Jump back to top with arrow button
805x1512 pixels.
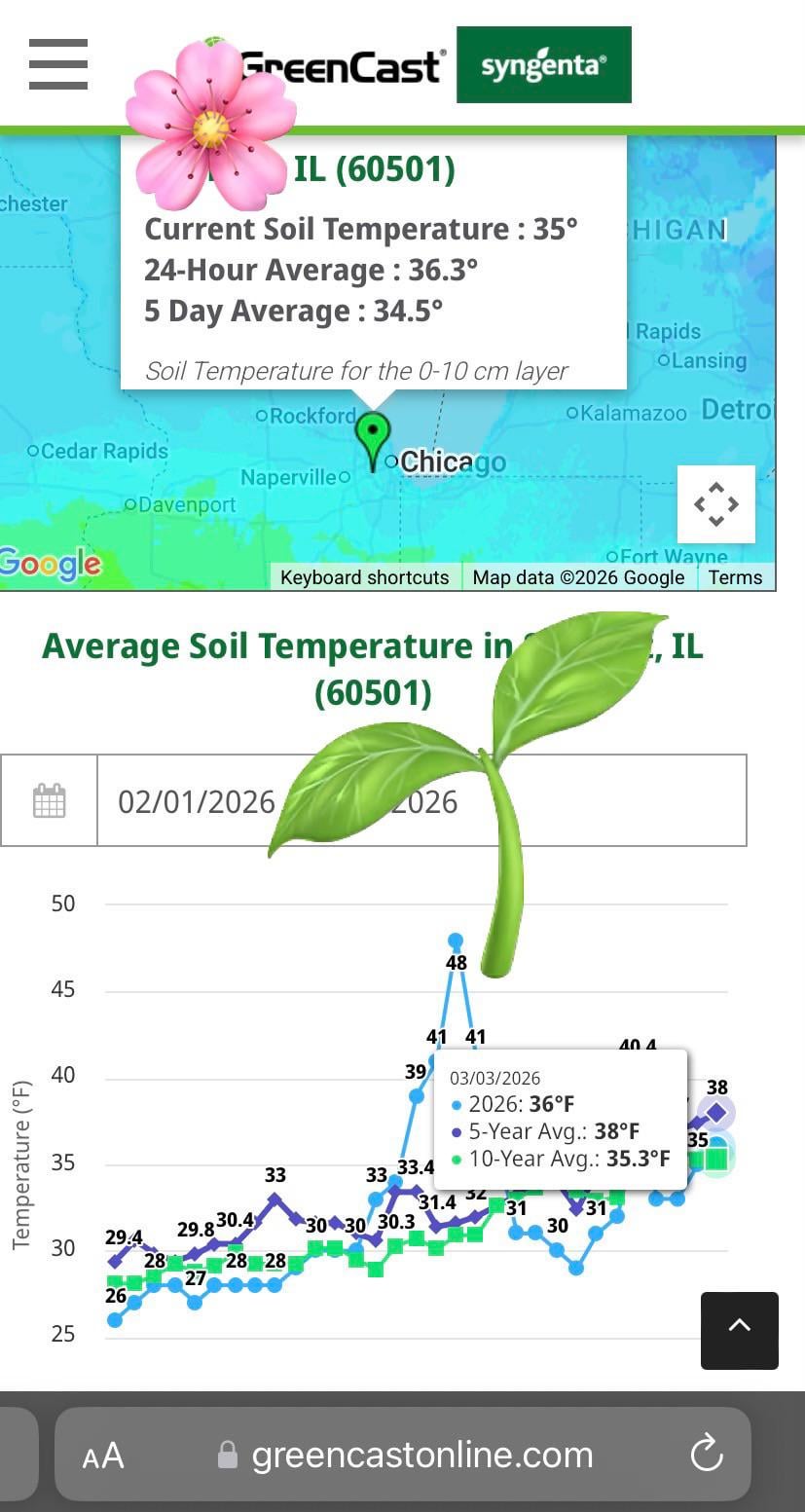point(740,1330)
